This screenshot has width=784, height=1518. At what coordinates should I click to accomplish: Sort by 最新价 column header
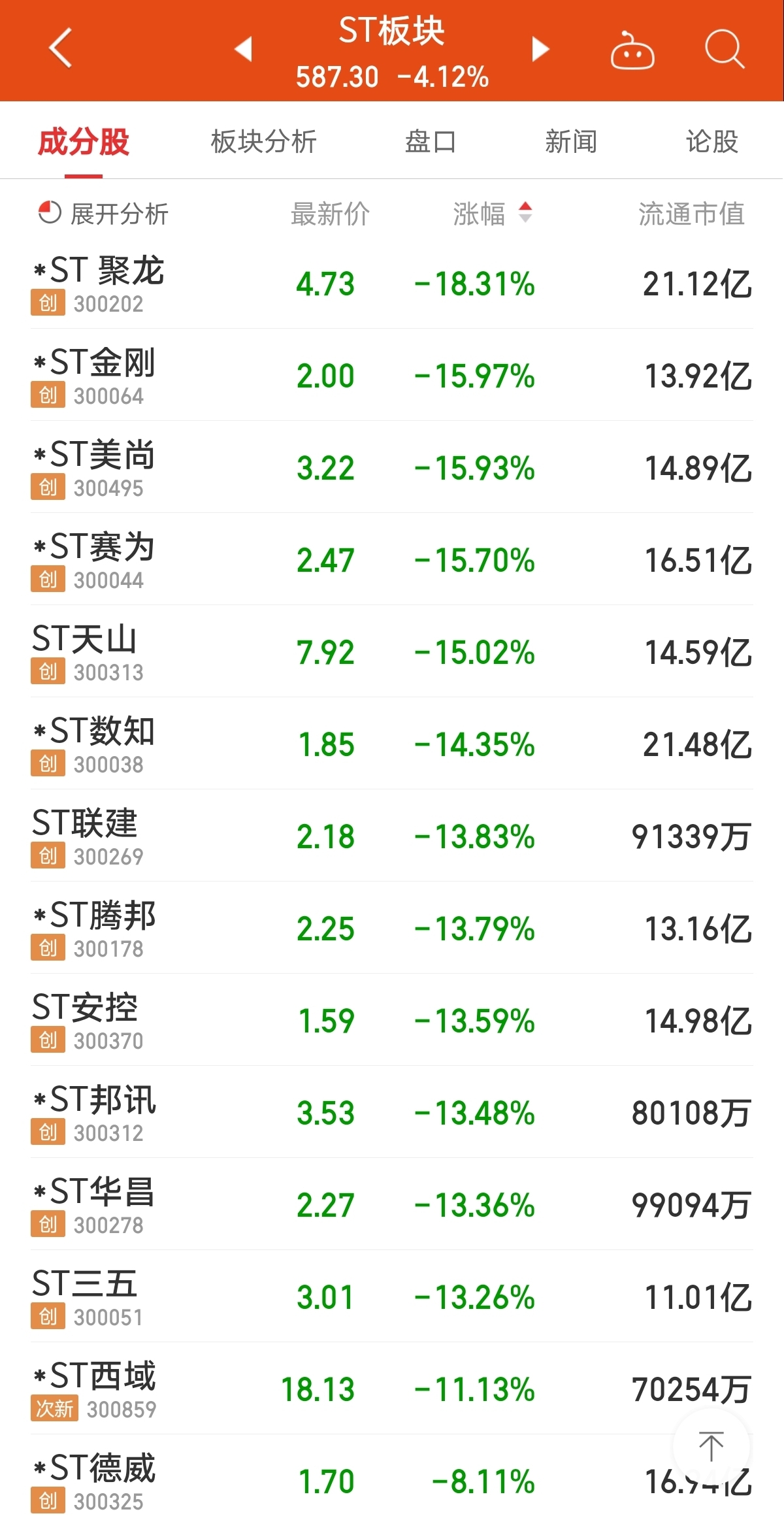[330, 214]
